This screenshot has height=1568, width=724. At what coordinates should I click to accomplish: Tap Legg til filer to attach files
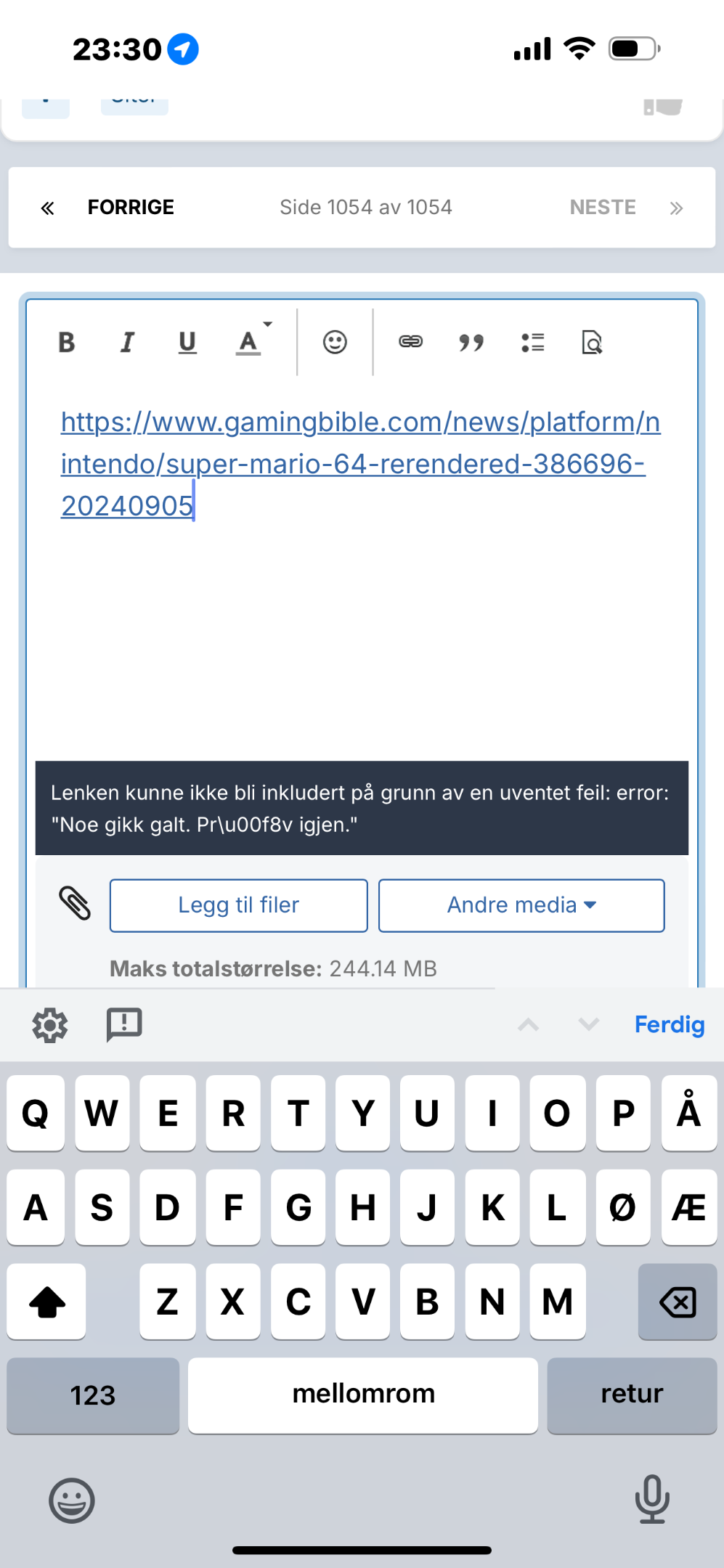(239, 905)
